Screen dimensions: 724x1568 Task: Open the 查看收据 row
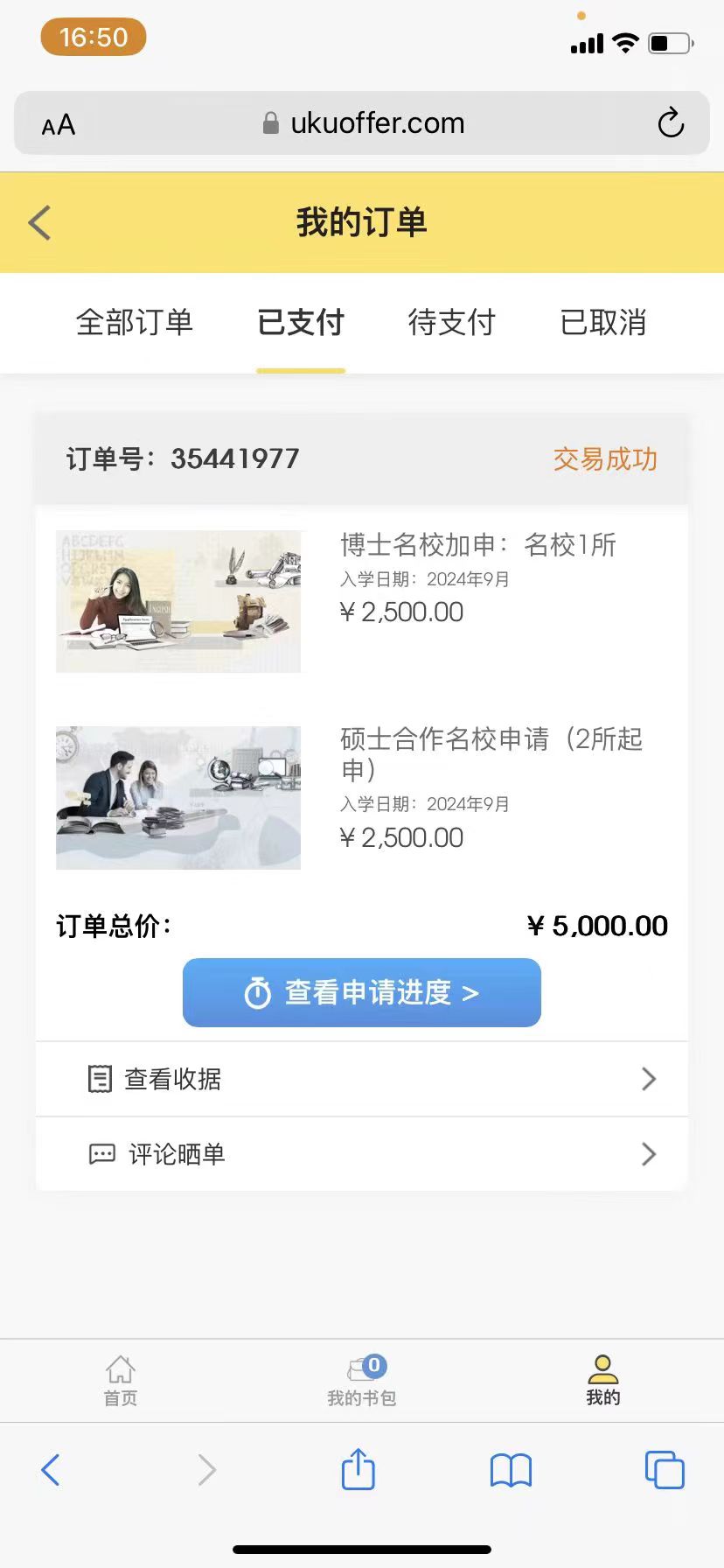click(361, 1079)
